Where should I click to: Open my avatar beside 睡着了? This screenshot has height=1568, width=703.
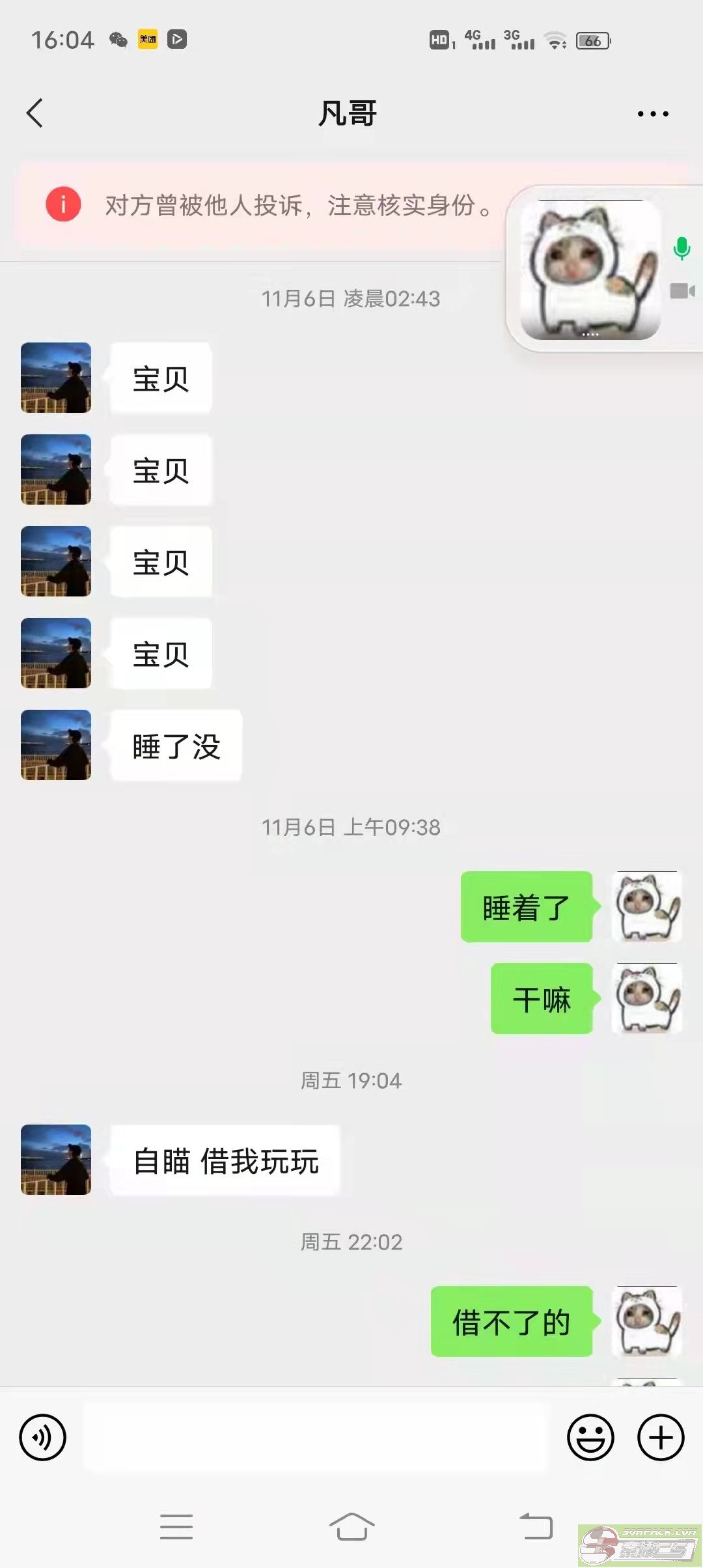[647, 907]
